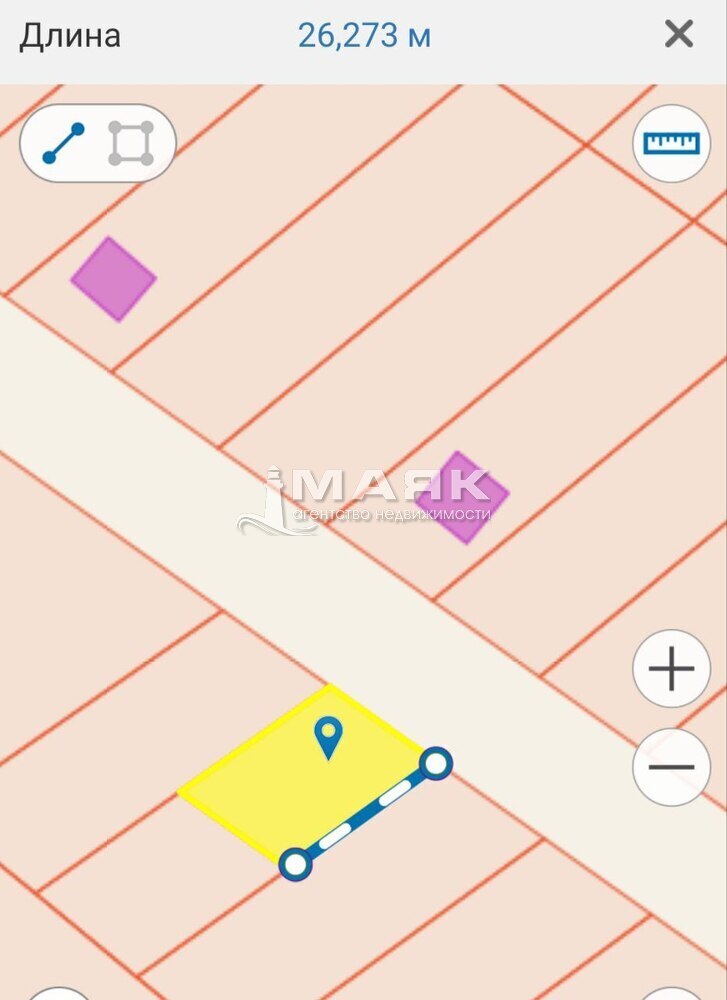Zoom out on the map
The height and width of the screenshot is (1000, 727).
click(x=671, y=768)
